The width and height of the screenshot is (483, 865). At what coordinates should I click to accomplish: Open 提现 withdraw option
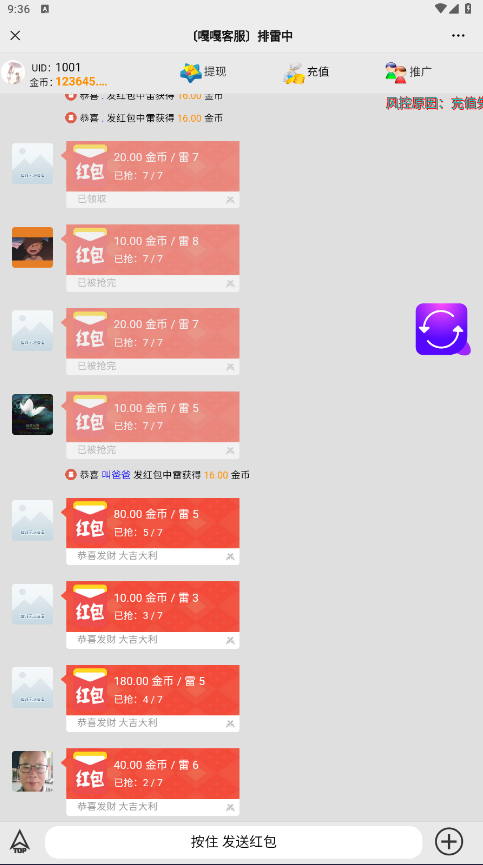tap(203, 72)
